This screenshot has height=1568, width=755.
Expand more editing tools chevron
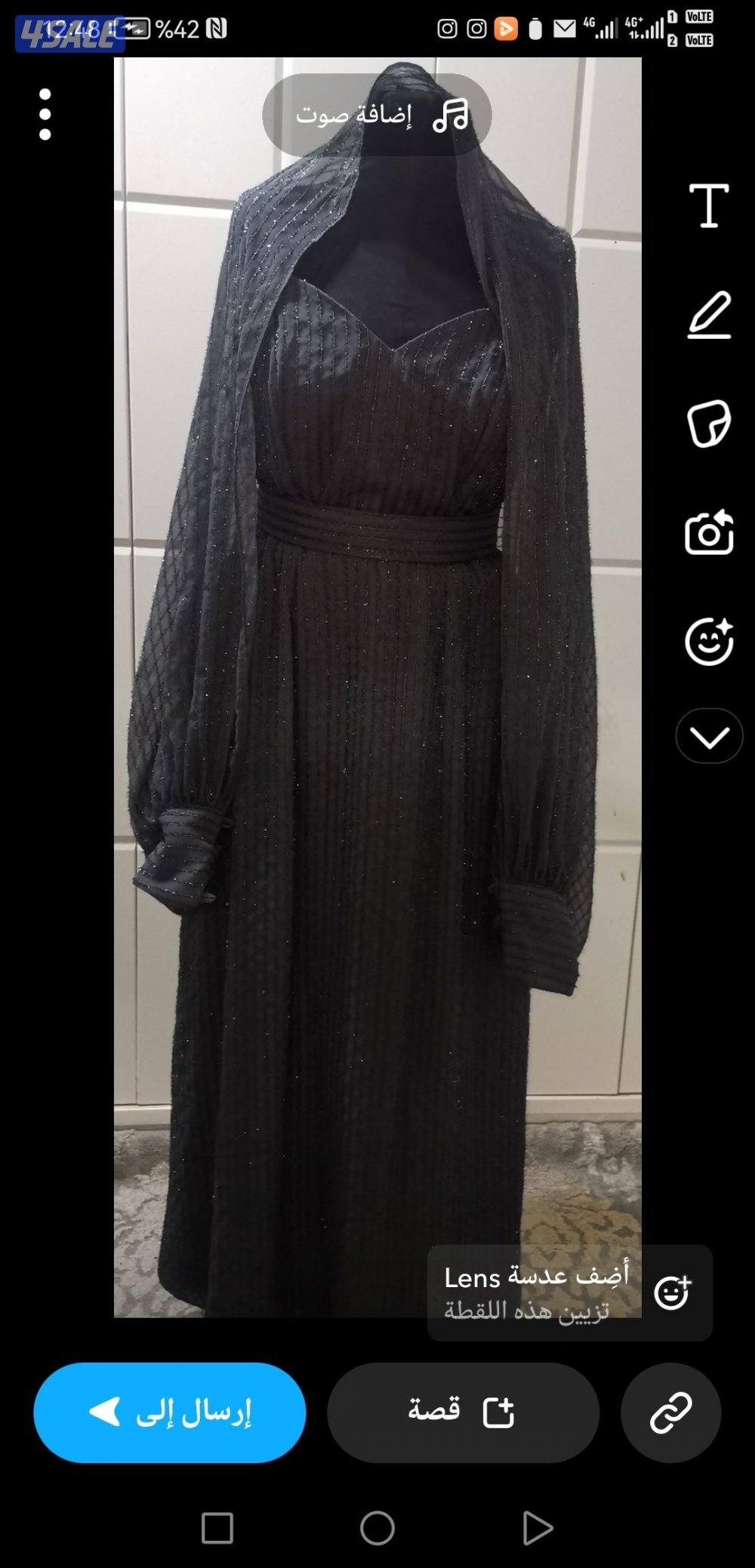tap(709, 736)
